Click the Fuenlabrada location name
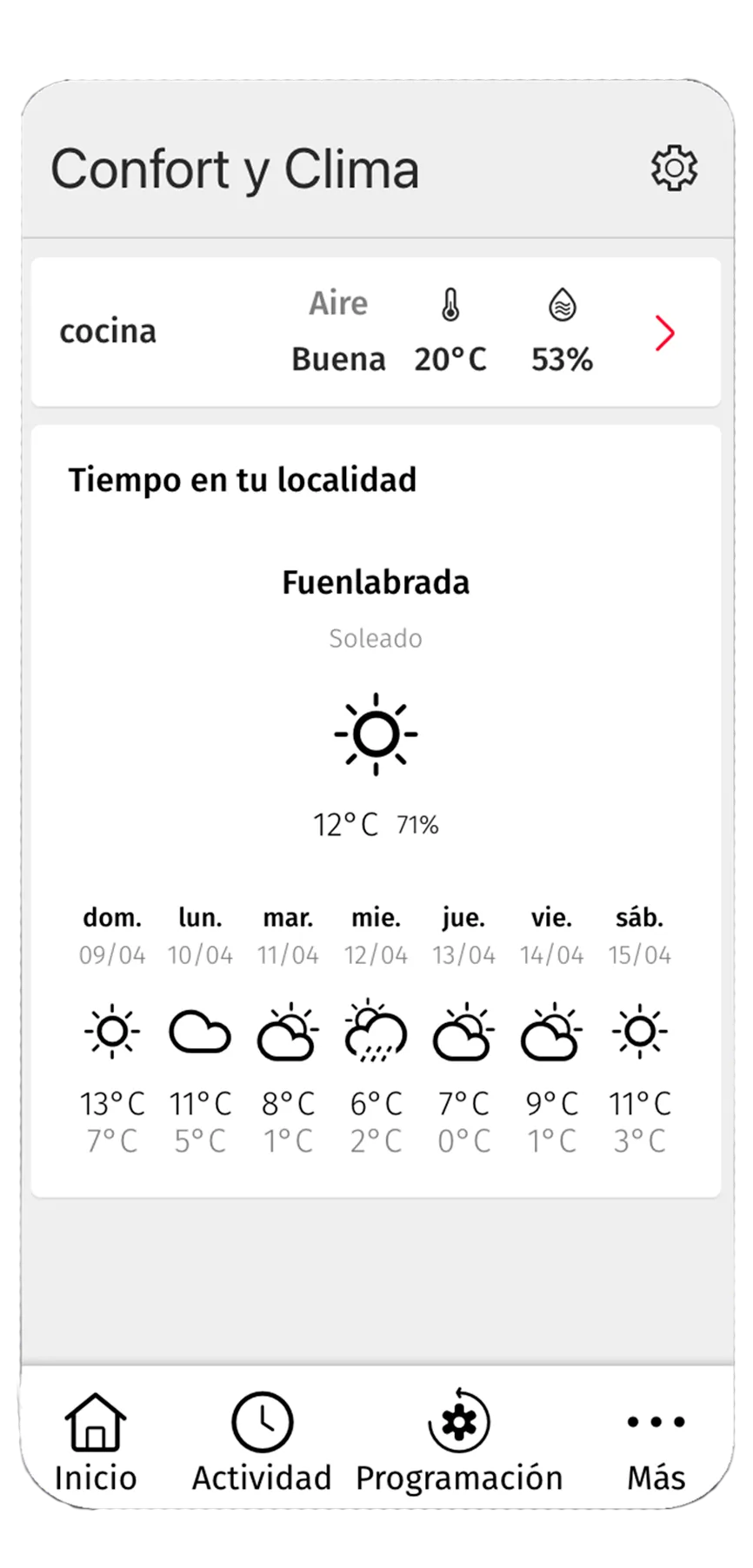The height and width of the screenshot is (1568, 753). pos(376,582)
